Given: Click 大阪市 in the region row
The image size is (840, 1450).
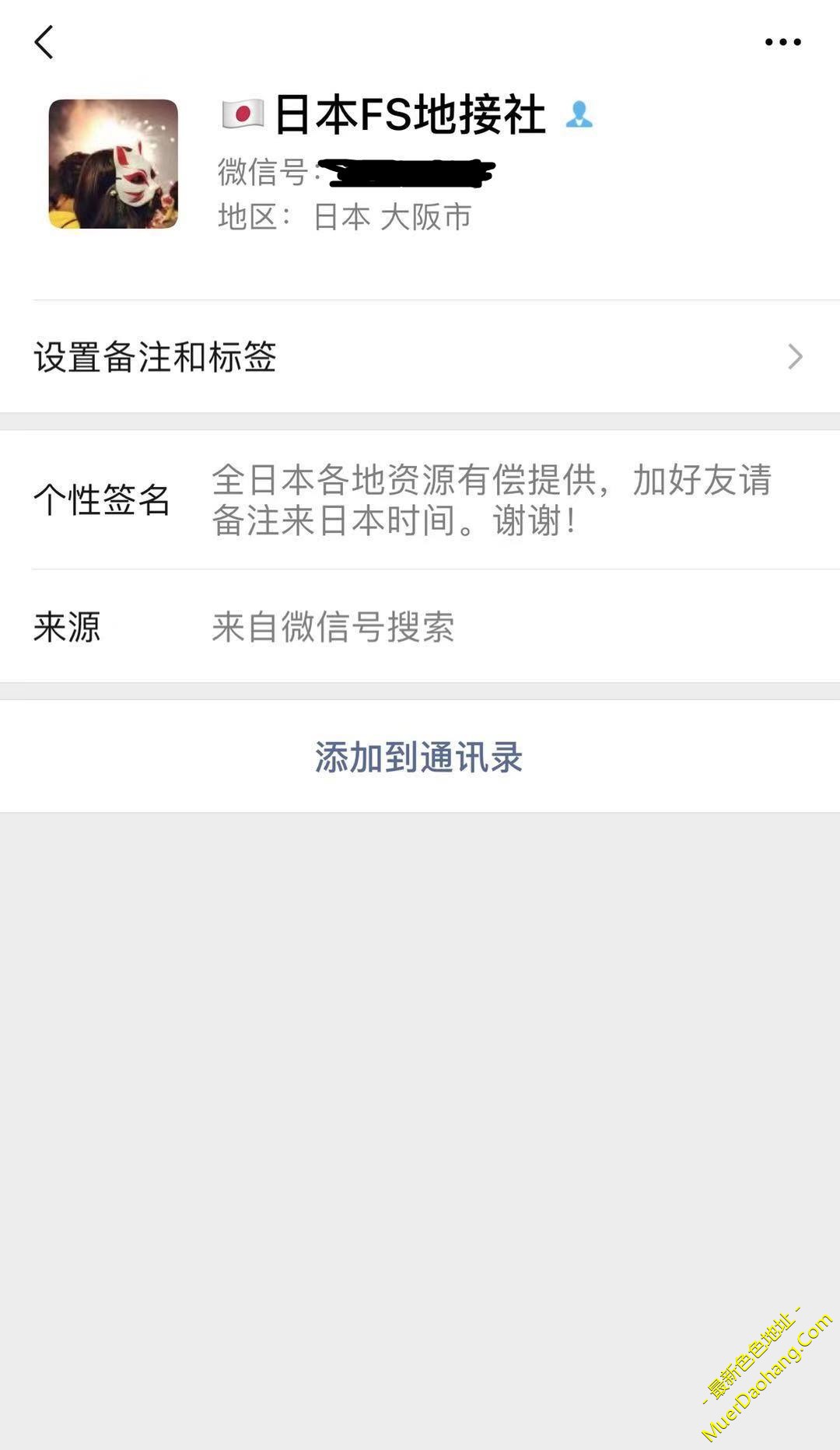Looking at the screenshot, I should tap(430, 218).
